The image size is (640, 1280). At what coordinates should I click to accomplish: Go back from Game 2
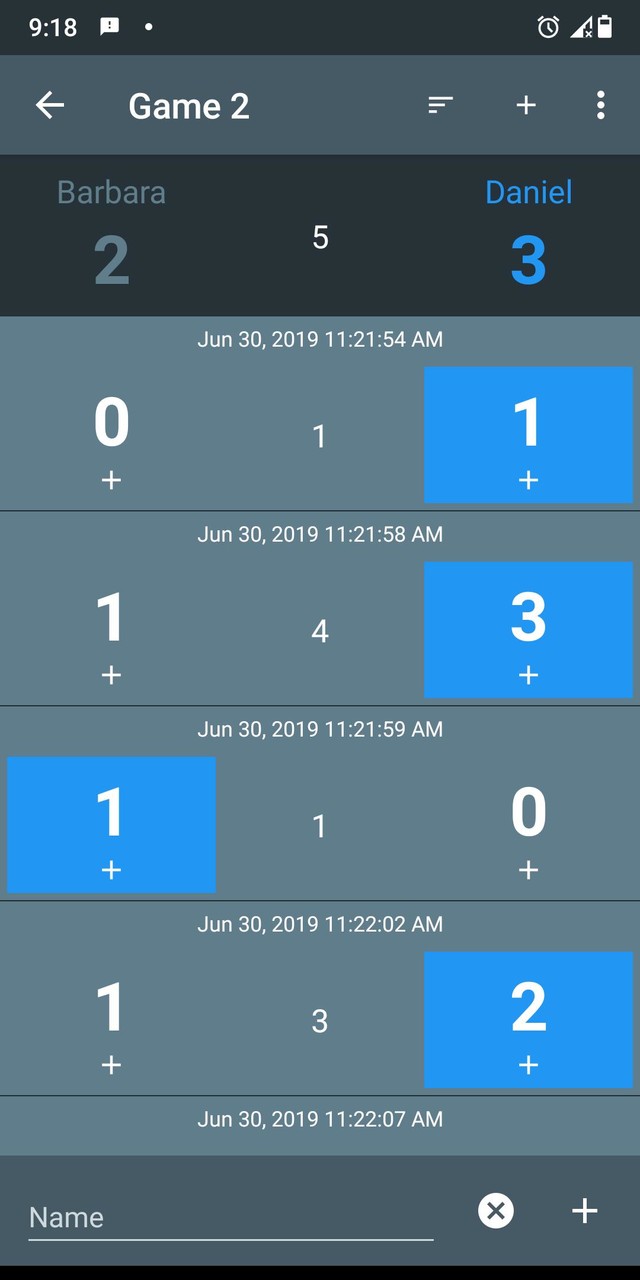click(50, 105)
